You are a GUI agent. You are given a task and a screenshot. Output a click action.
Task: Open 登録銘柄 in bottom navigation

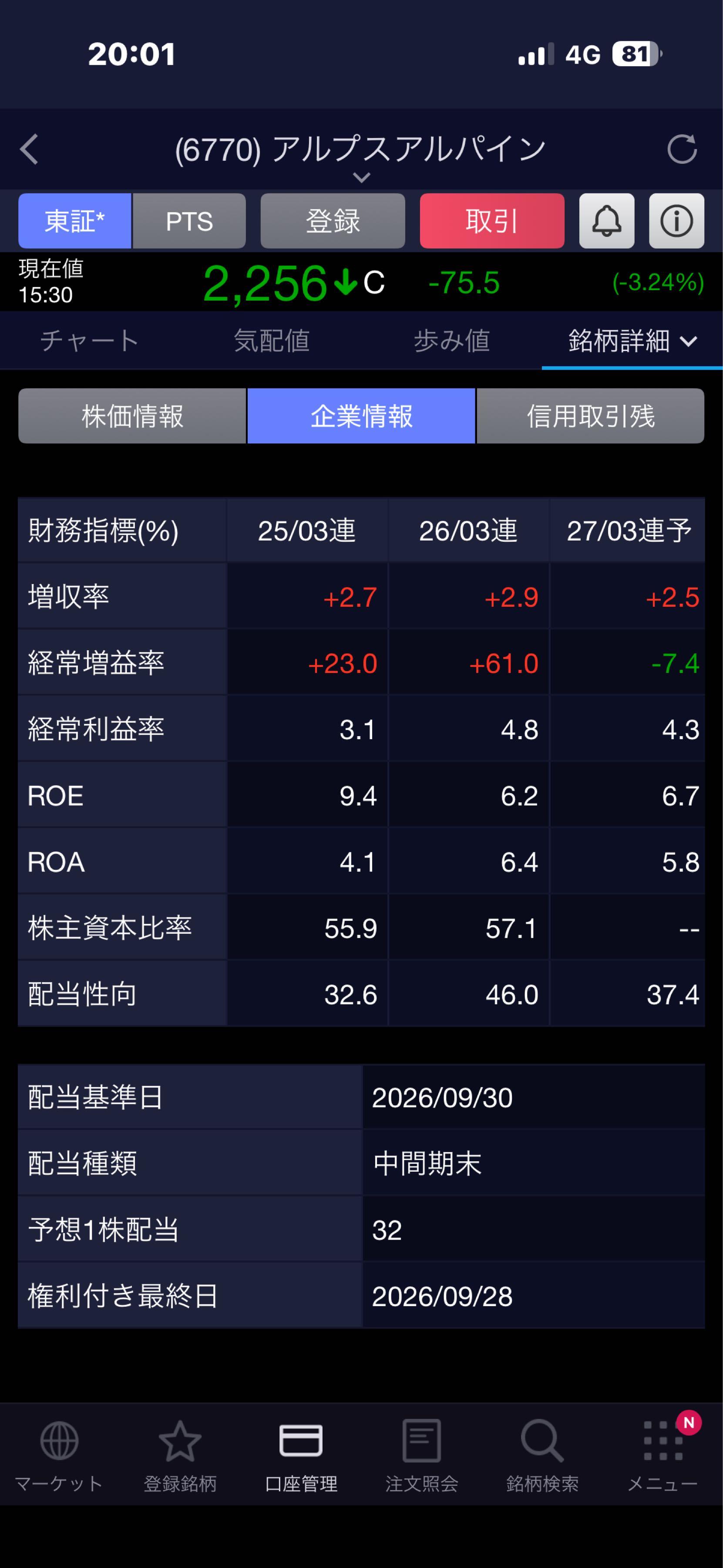[180, 1456]
